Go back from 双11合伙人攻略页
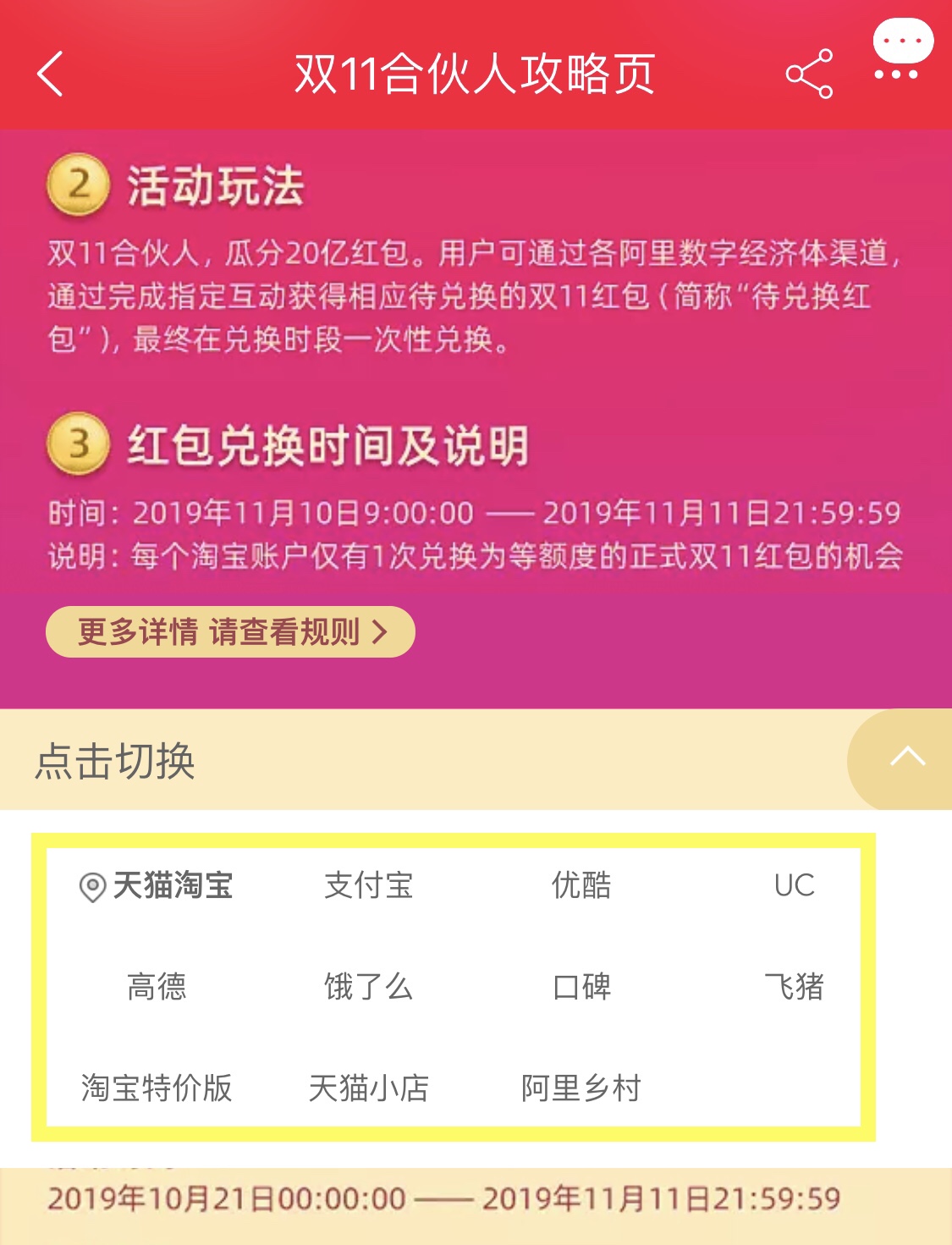This screenshot has width=952, height=1245. click(51, 74)
